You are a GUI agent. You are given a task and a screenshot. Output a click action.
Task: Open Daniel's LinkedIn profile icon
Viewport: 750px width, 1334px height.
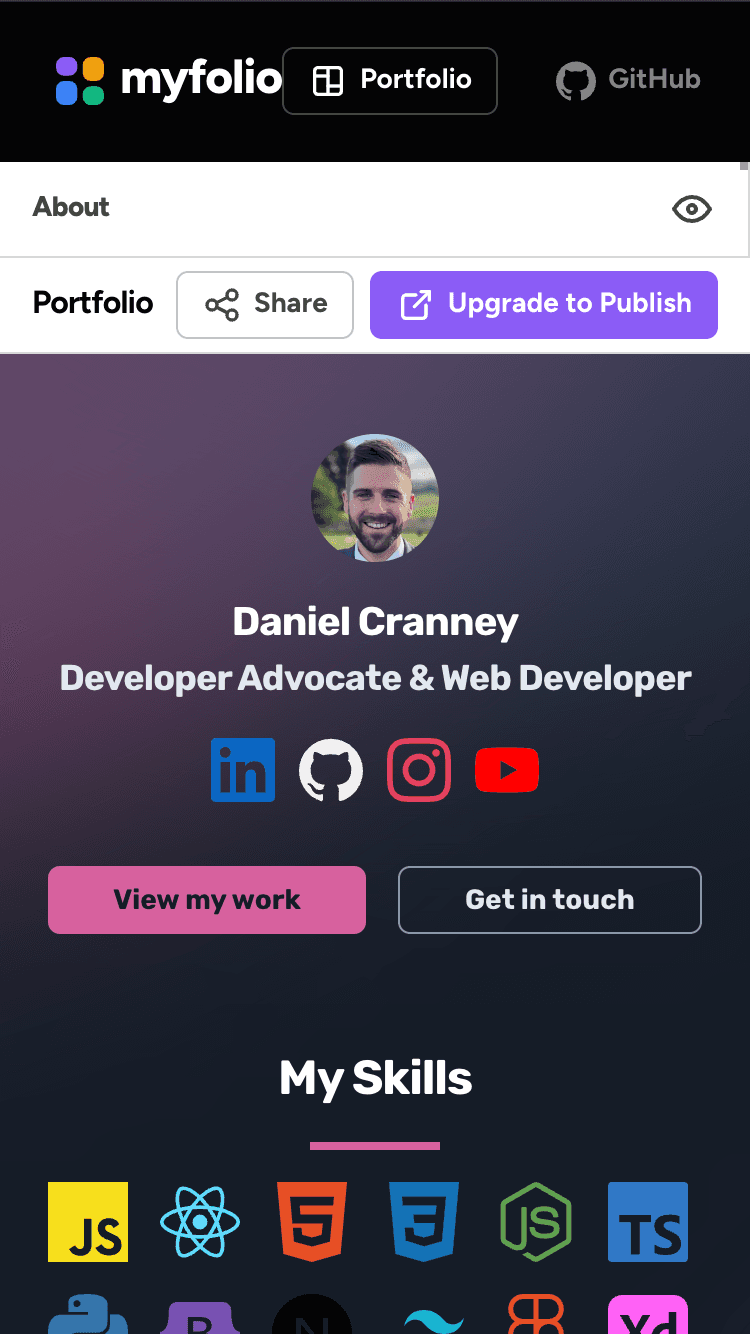tap(243, 770)
